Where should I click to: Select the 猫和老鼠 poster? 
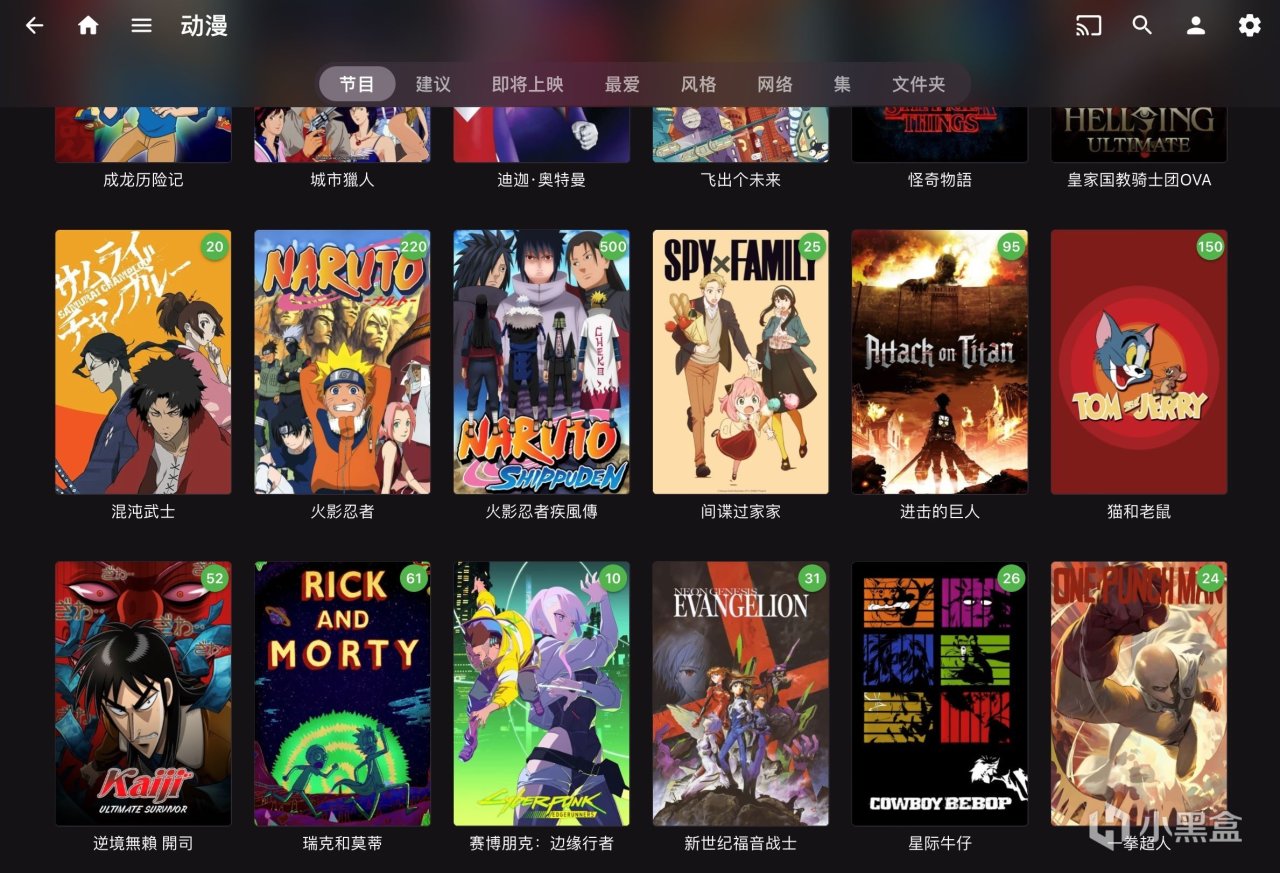pos(1138,362)
